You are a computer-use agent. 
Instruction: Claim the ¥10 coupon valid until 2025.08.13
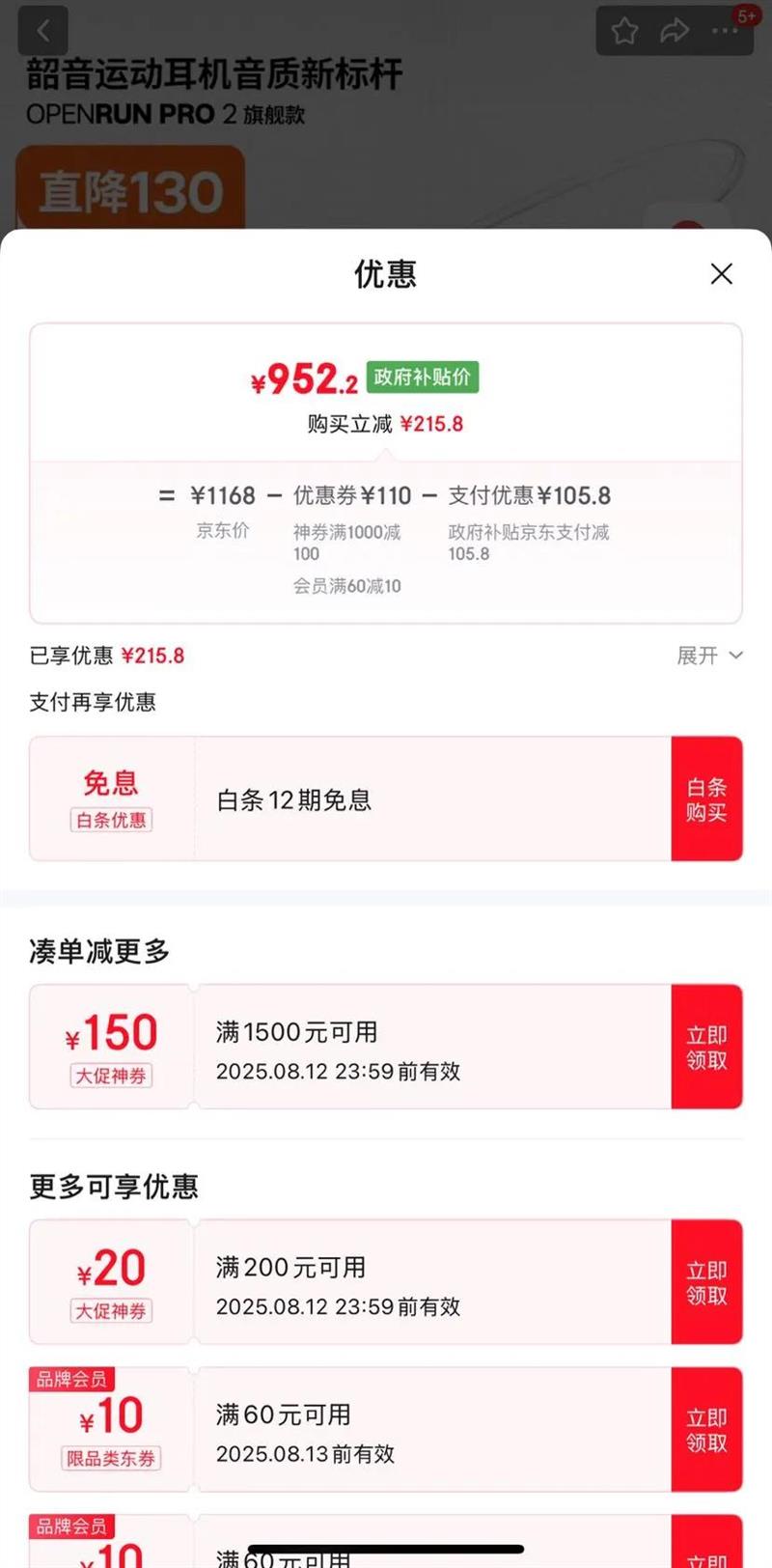(706, 1430)
